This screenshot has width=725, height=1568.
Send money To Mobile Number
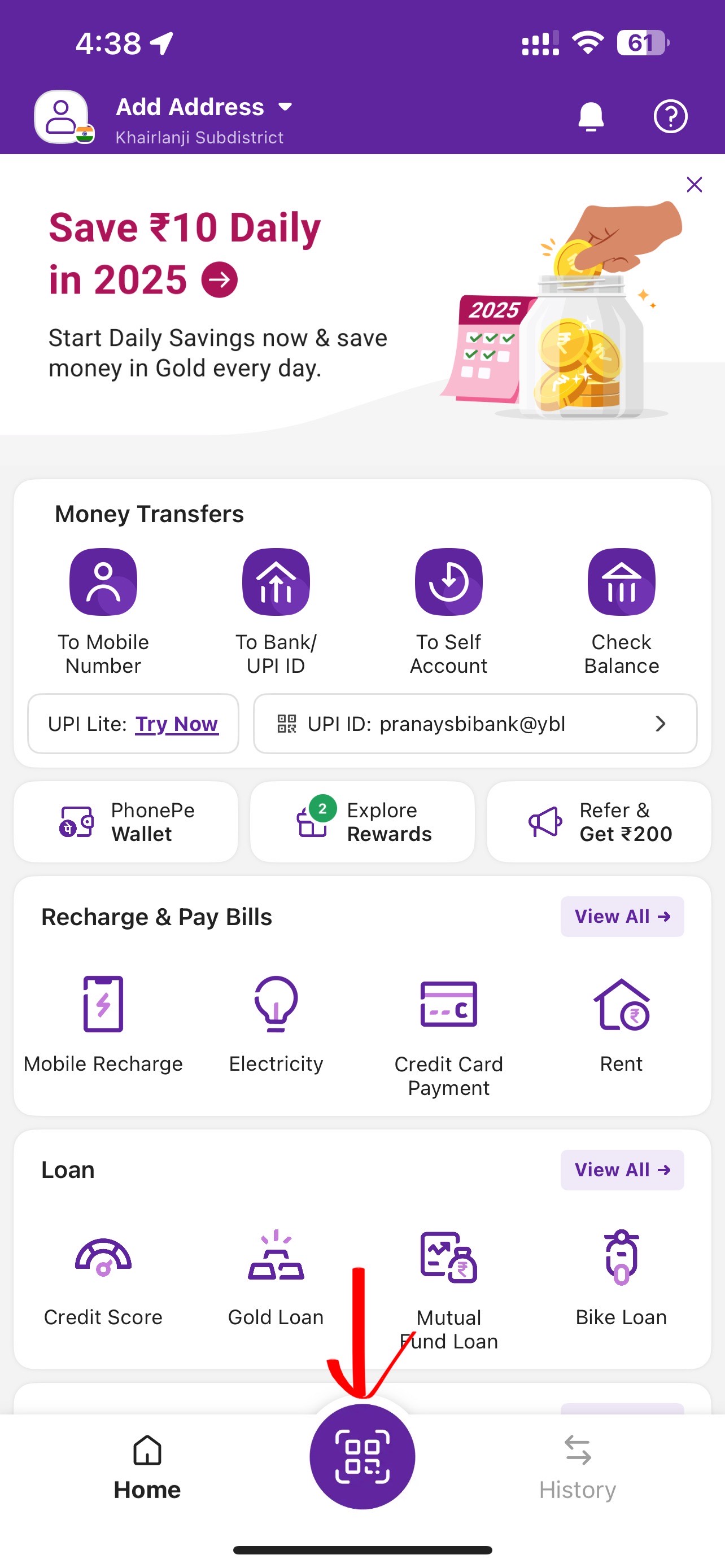coord(103,612)
